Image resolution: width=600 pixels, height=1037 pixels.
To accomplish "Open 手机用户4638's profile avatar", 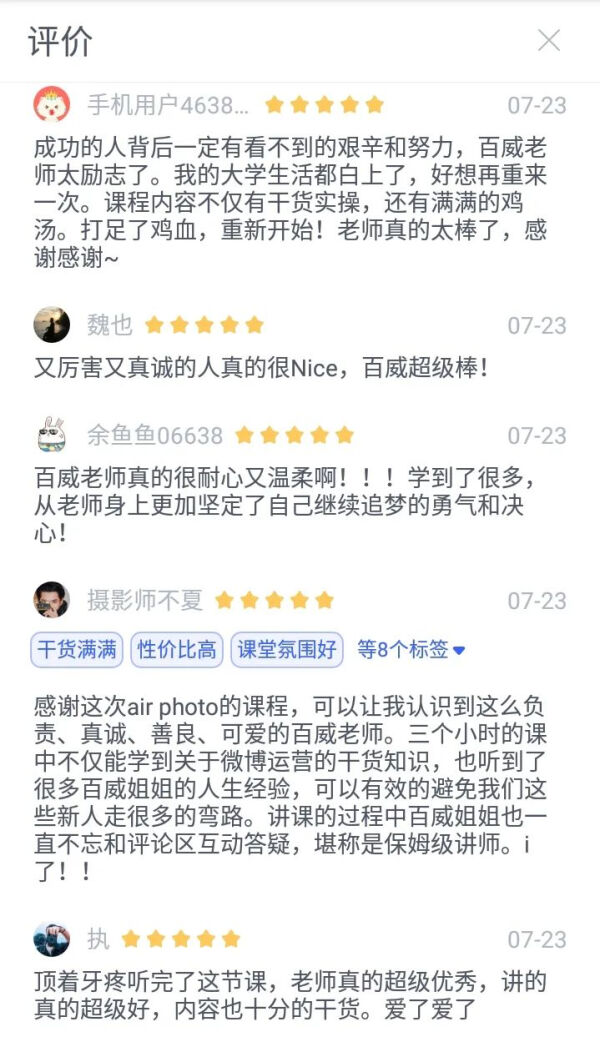I will tap(51, 104).
